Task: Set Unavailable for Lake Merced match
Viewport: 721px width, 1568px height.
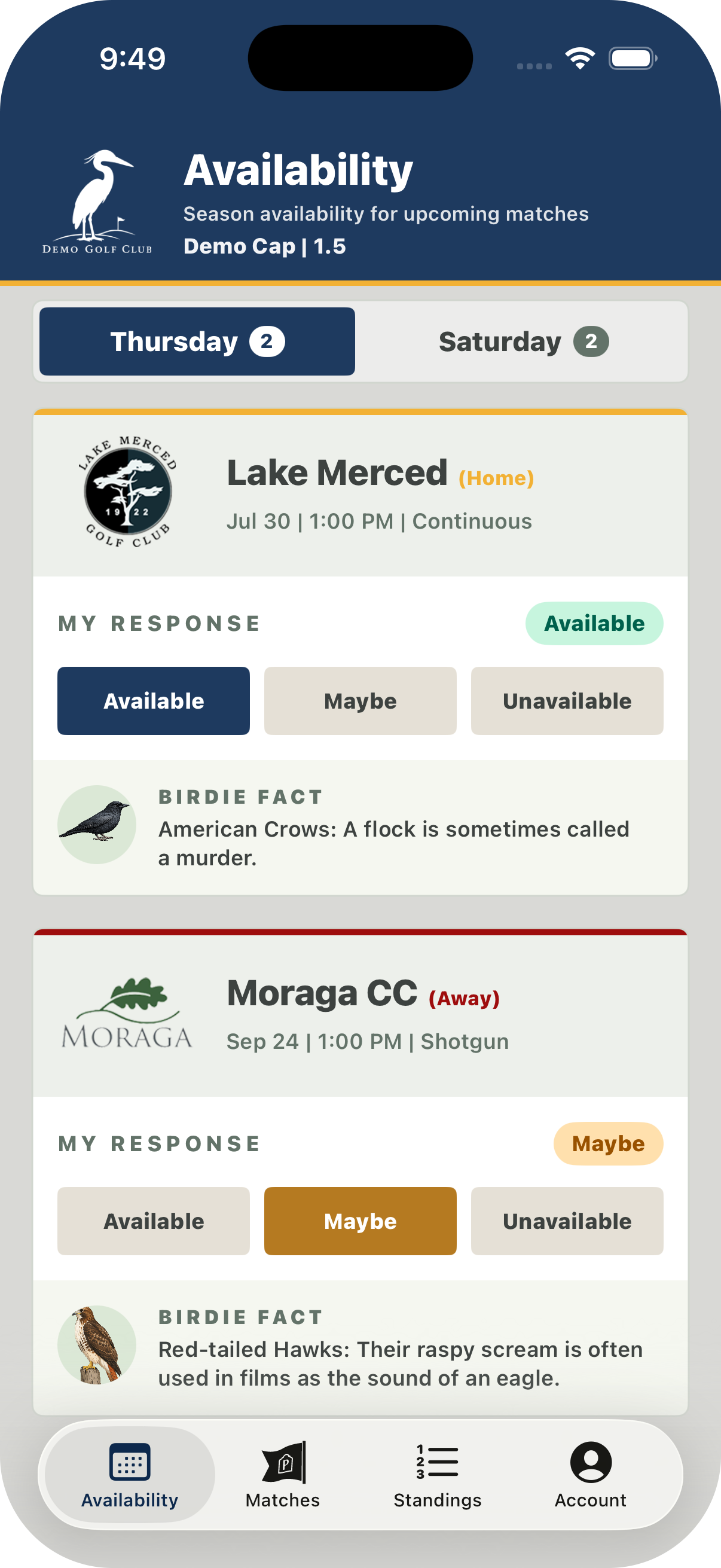Action: 567,701
